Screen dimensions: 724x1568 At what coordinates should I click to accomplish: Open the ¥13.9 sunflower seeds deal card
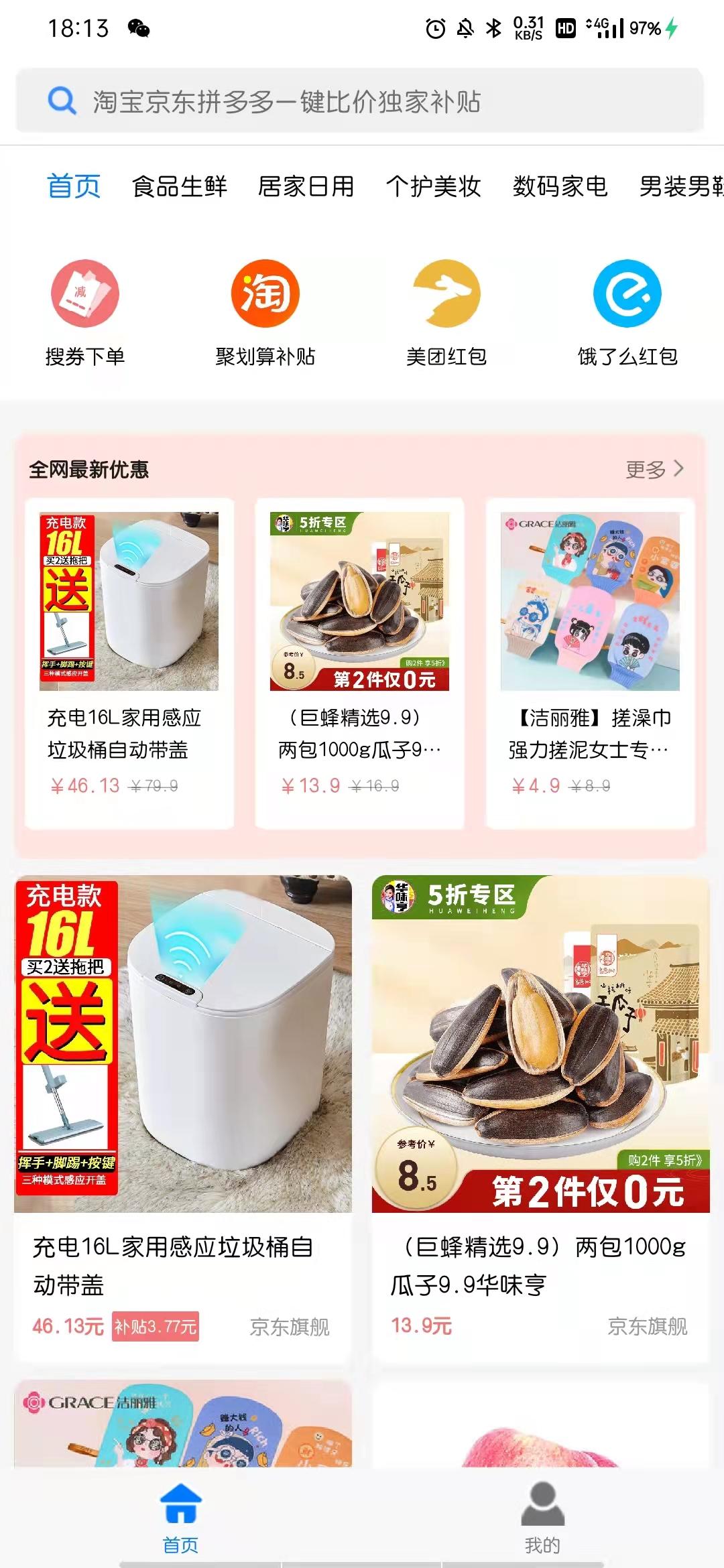[x=359, y=662]
